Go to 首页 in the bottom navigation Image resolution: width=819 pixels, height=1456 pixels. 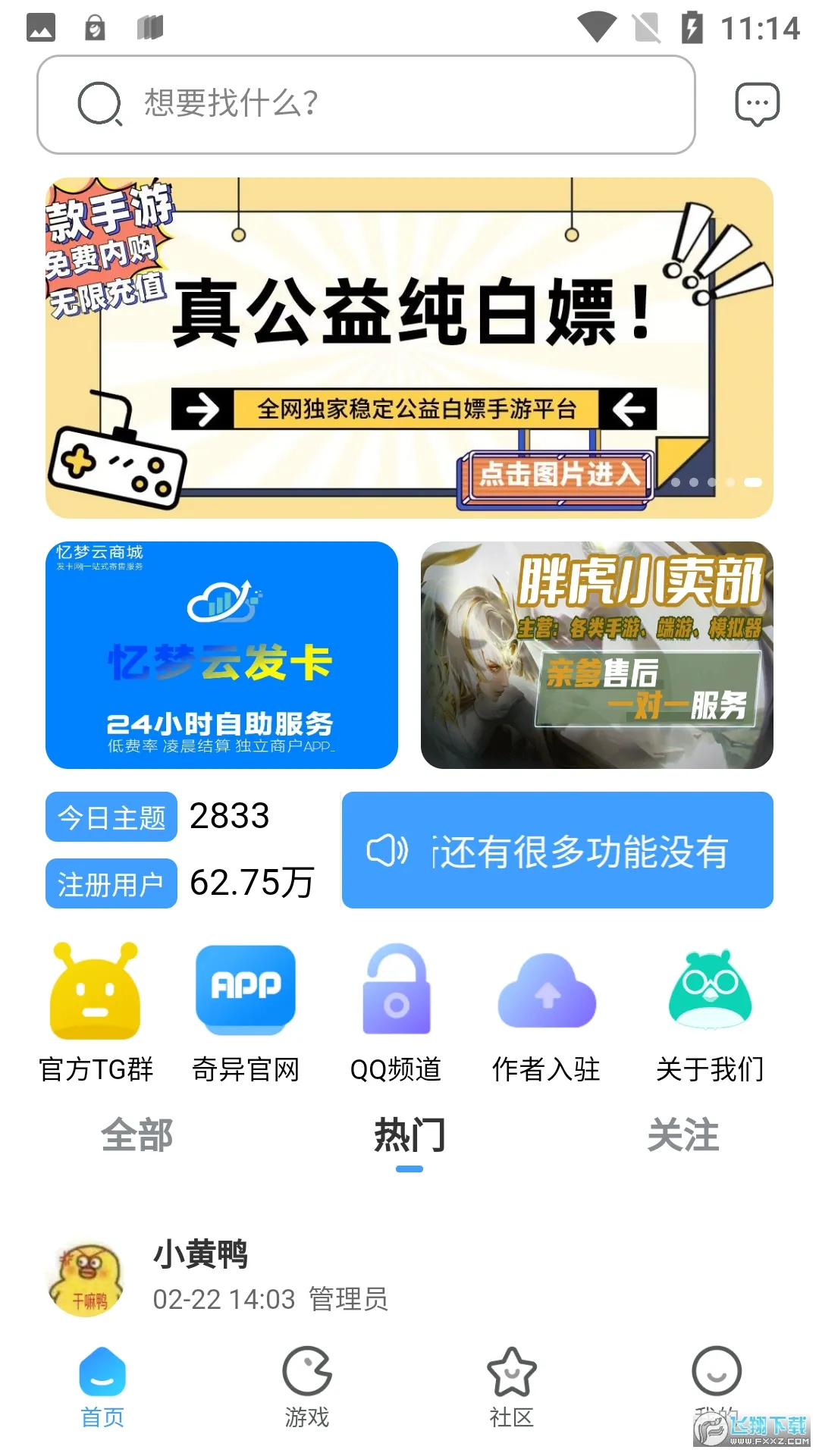coord(102,1386)
